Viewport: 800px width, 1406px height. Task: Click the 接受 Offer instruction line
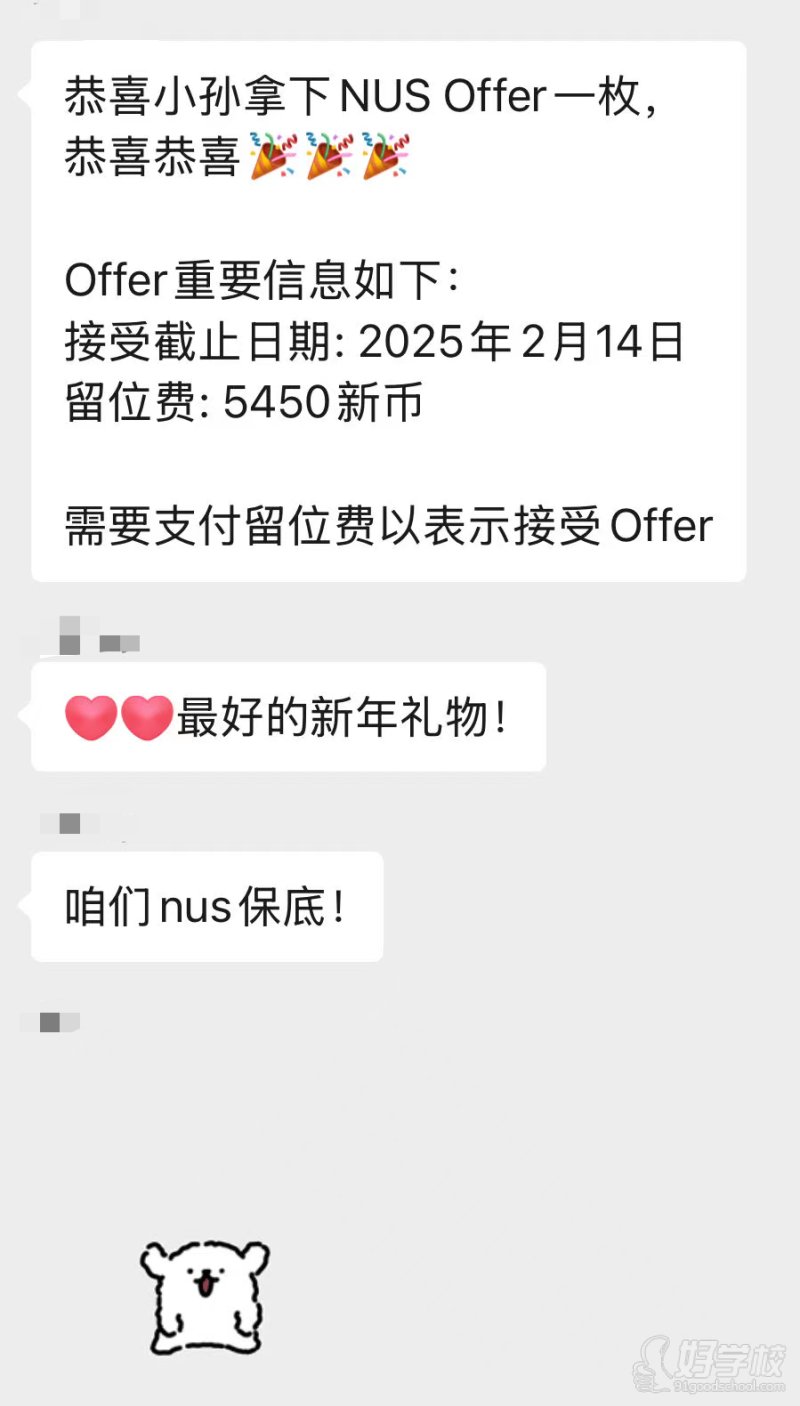coord(388,526)
